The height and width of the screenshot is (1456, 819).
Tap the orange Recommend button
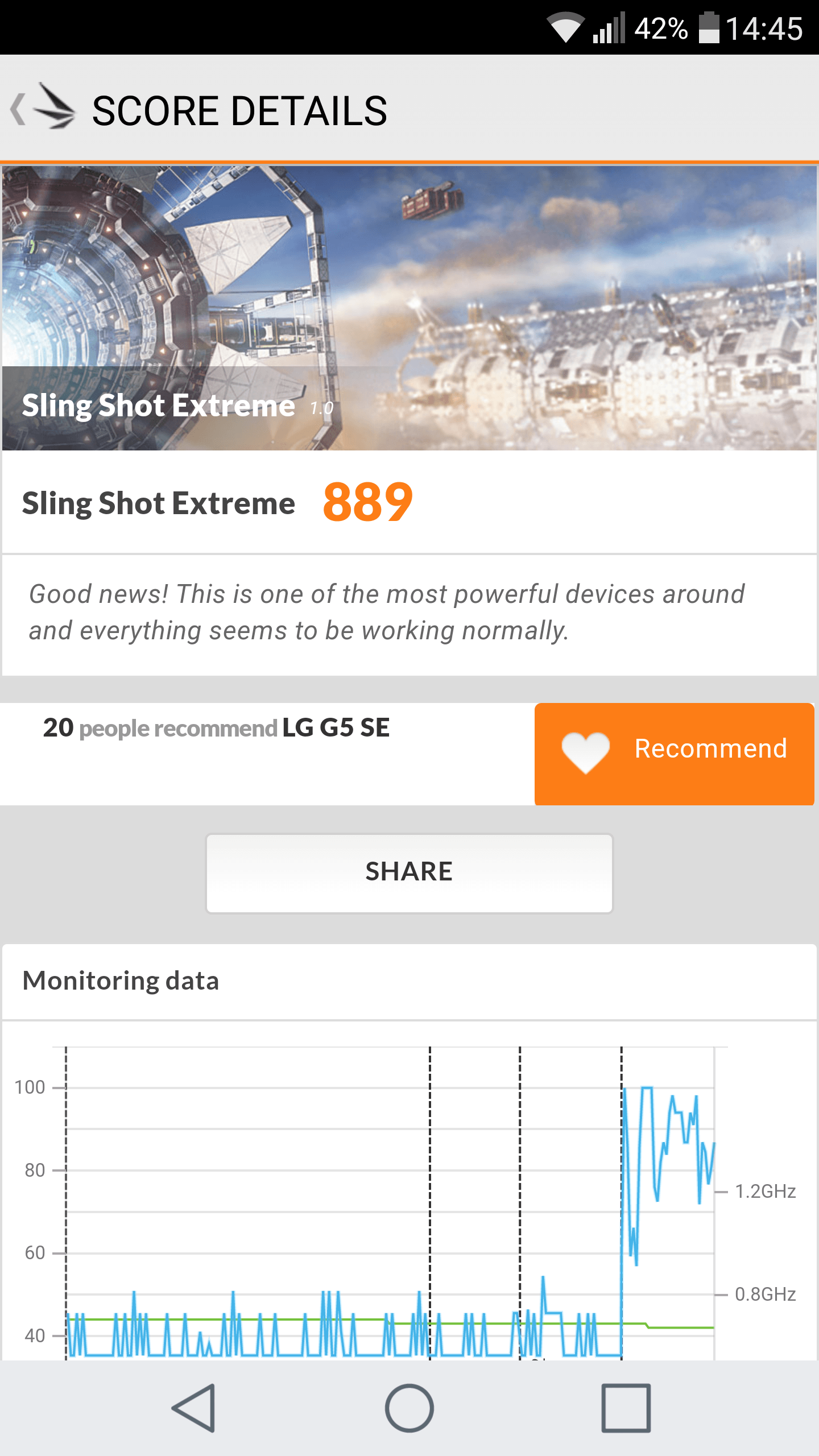coord(674,754)
